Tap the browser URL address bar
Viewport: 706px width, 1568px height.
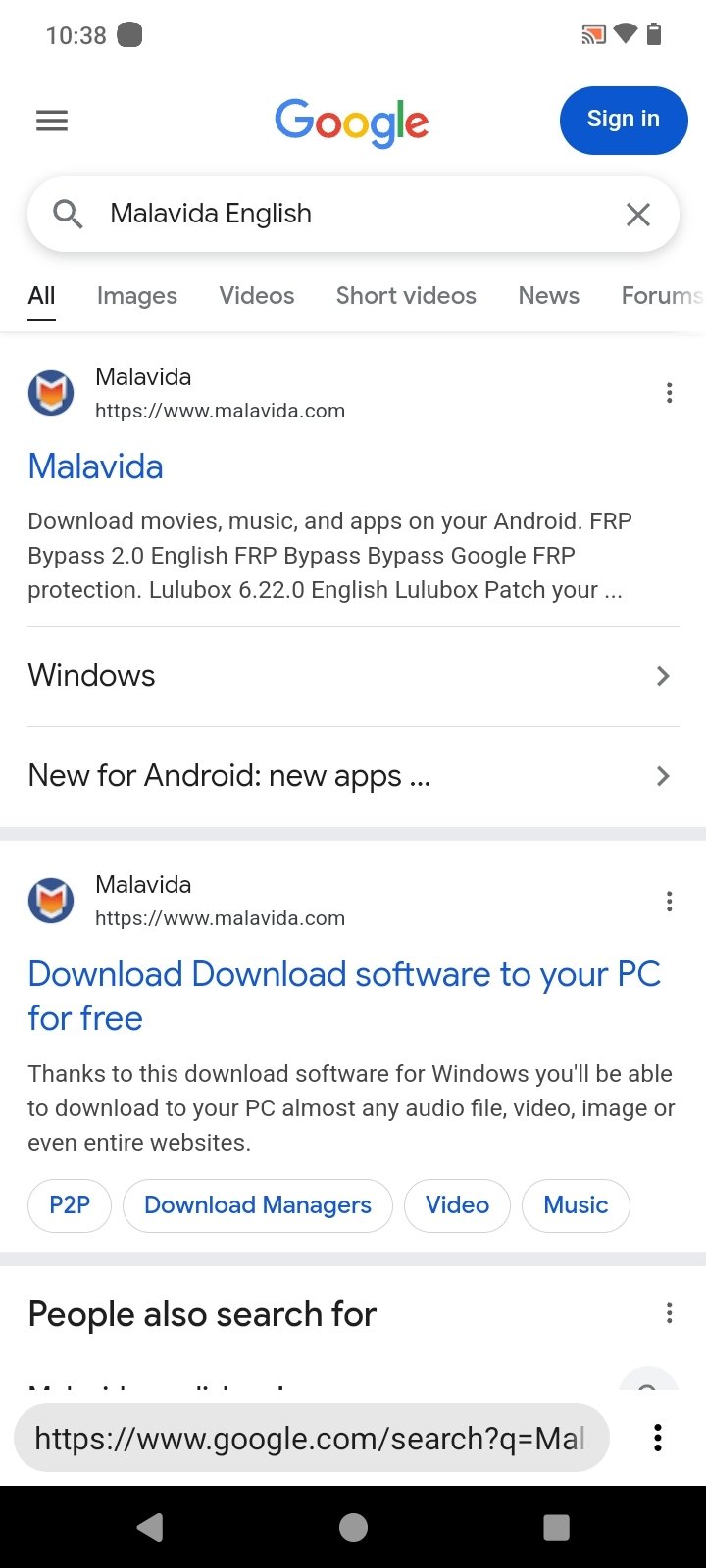[312, 1438]
